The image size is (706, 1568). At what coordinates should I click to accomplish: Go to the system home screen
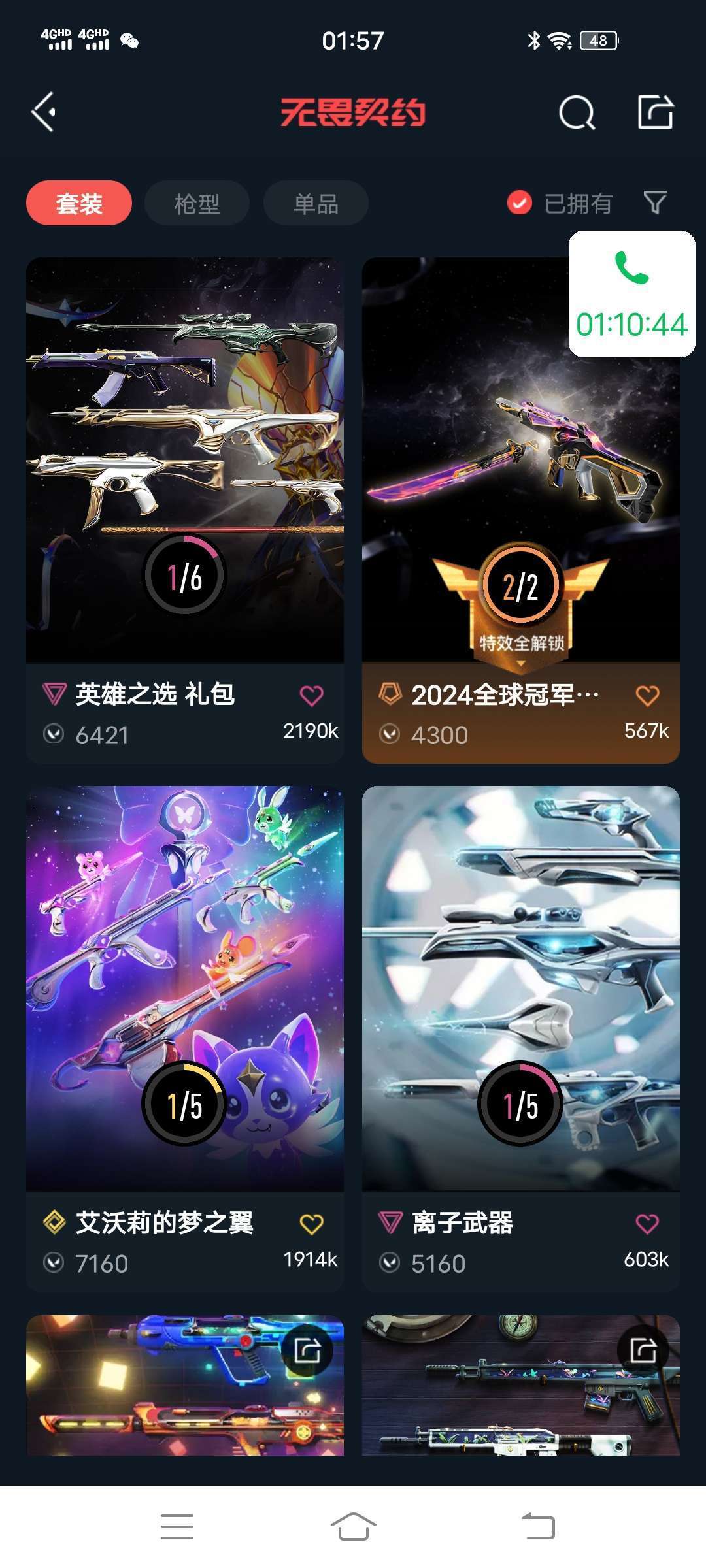pos(353,1527)
